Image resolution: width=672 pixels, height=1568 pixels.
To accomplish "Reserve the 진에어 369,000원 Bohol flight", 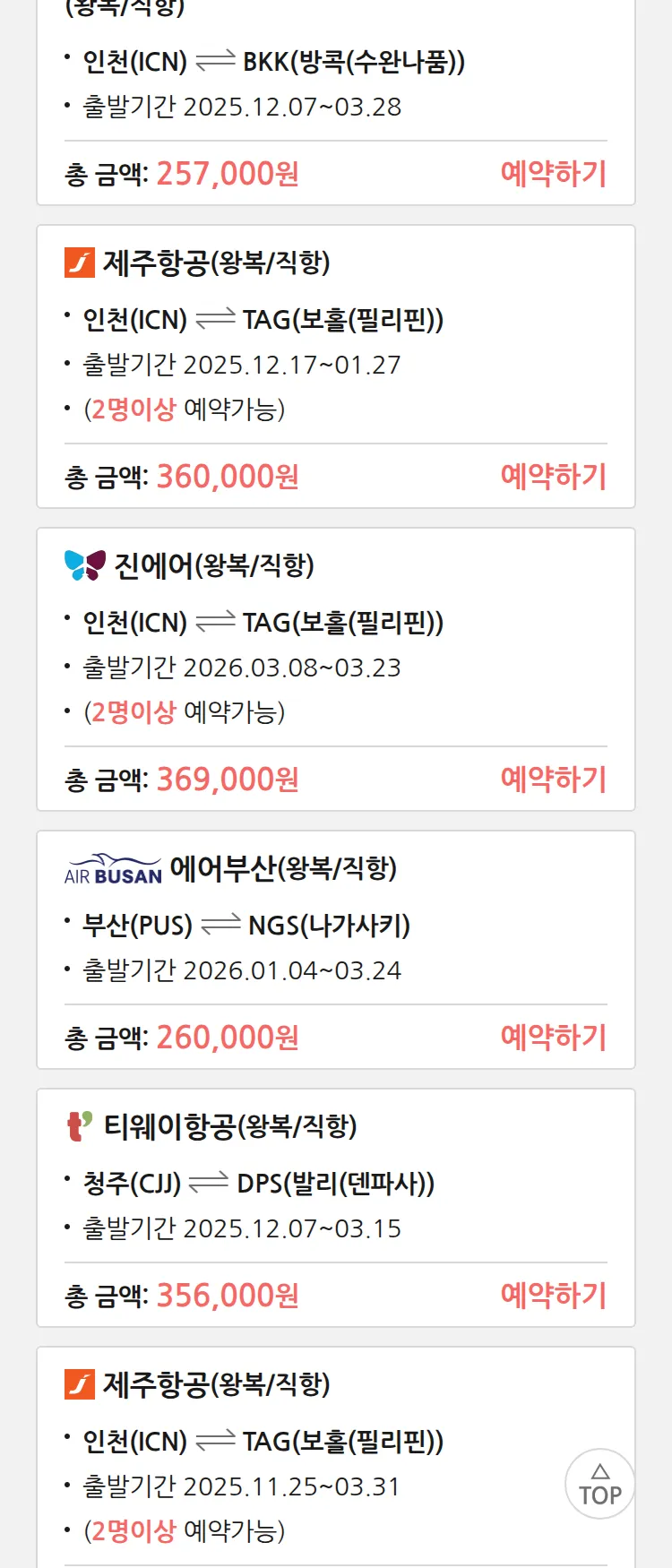I will (x=553, y=779).
